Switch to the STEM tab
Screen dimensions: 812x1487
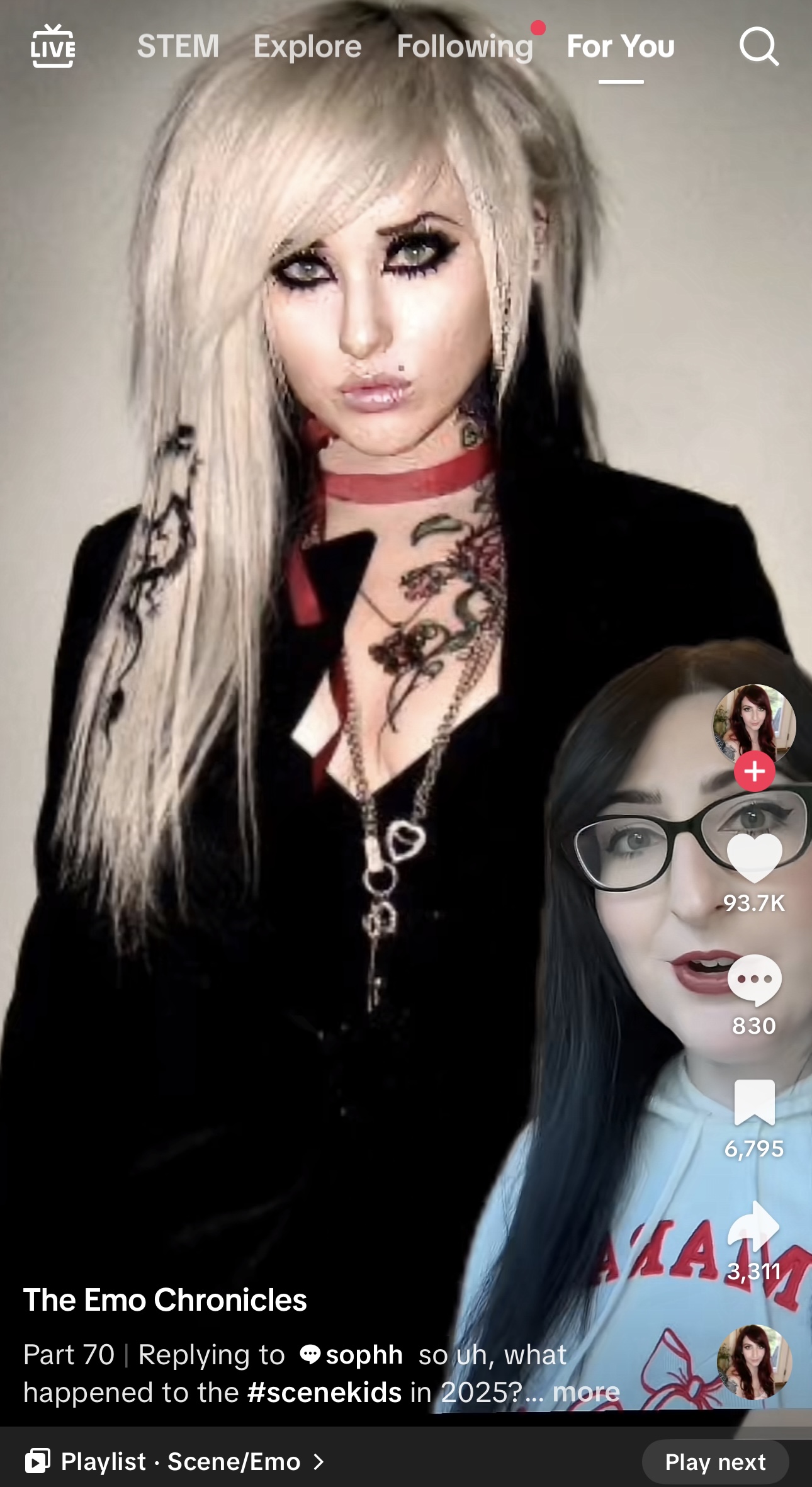point(178,47)
